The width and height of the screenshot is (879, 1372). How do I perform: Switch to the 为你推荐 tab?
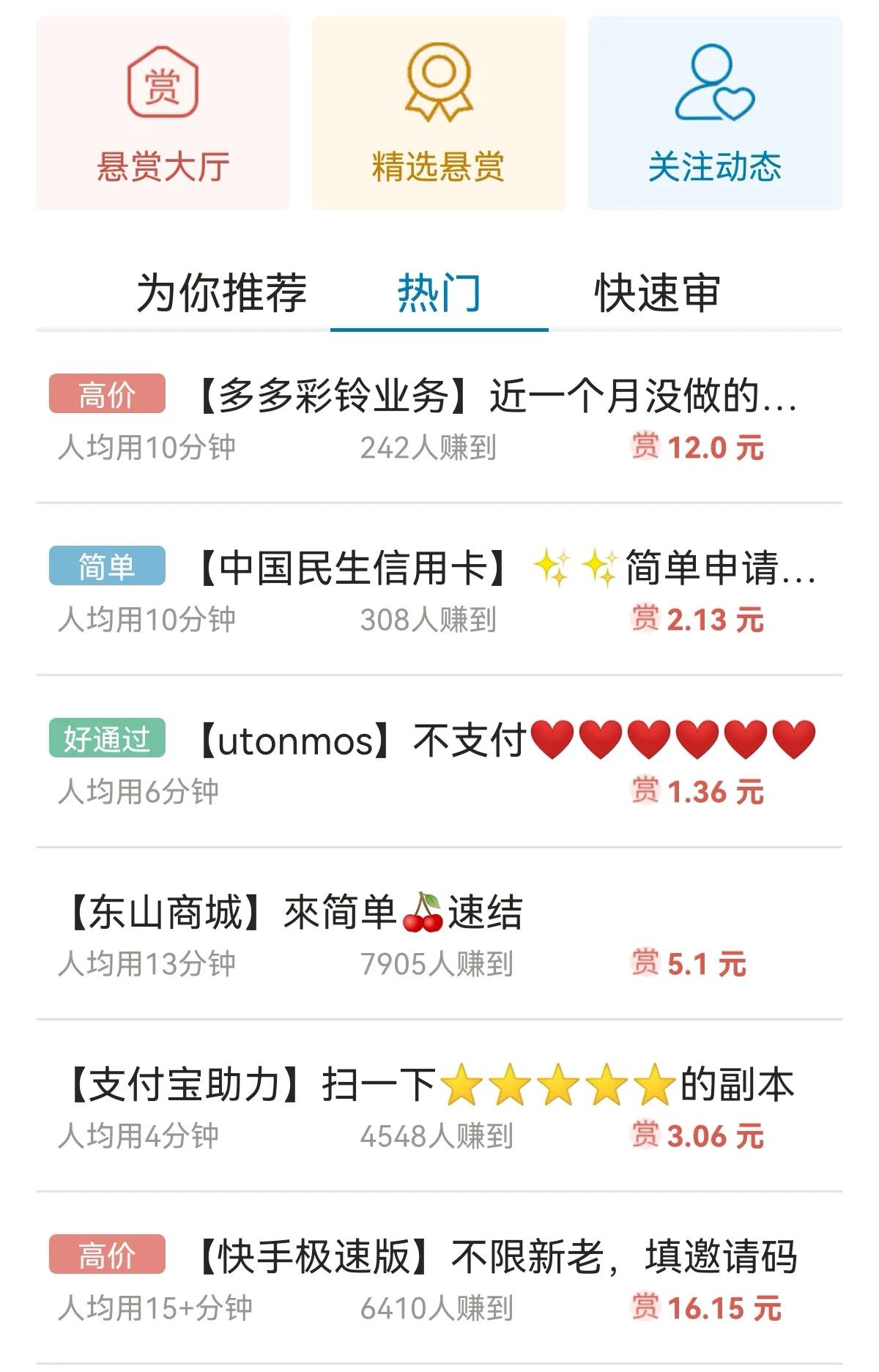click(x=222, y=292)
